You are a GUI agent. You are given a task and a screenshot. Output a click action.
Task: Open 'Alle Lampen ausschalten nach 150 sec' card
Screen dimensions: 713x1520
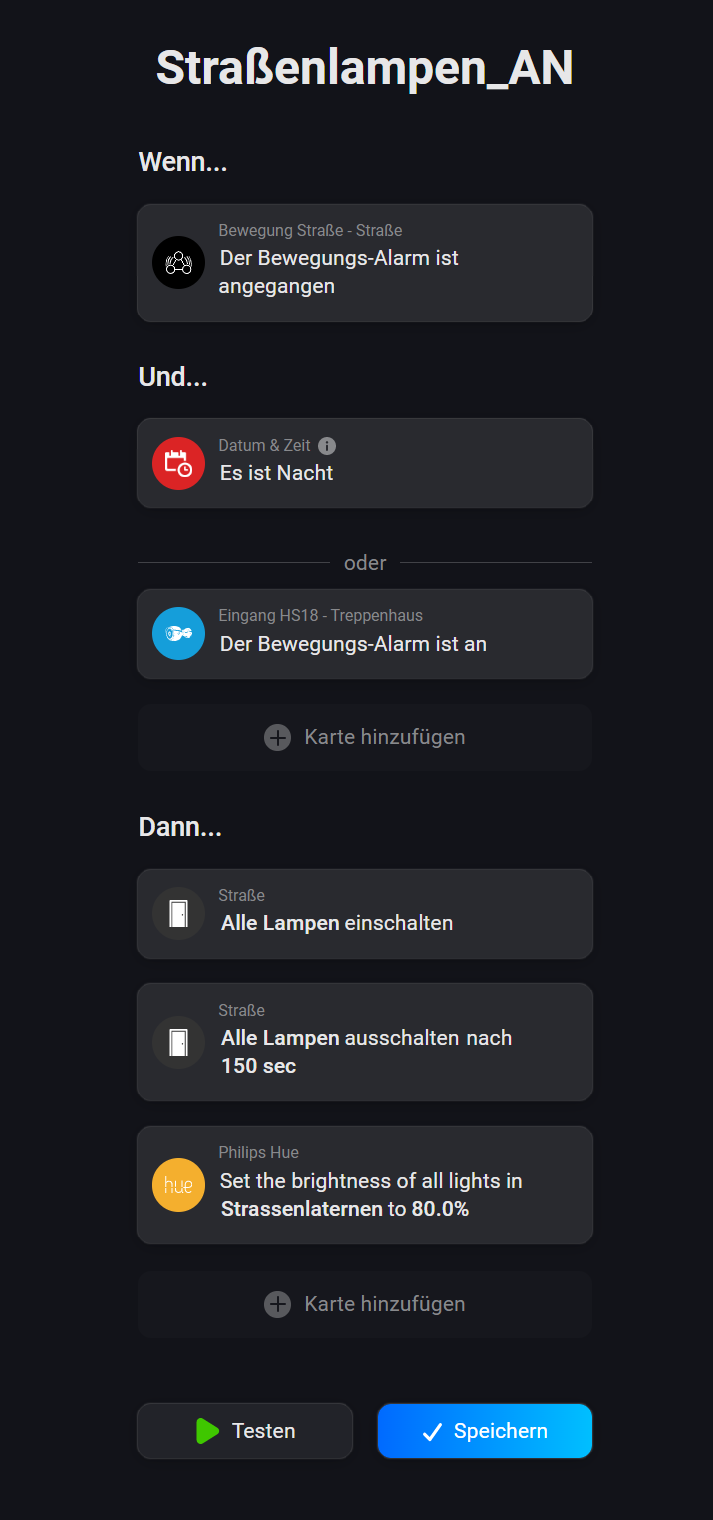pos(364,1042)
